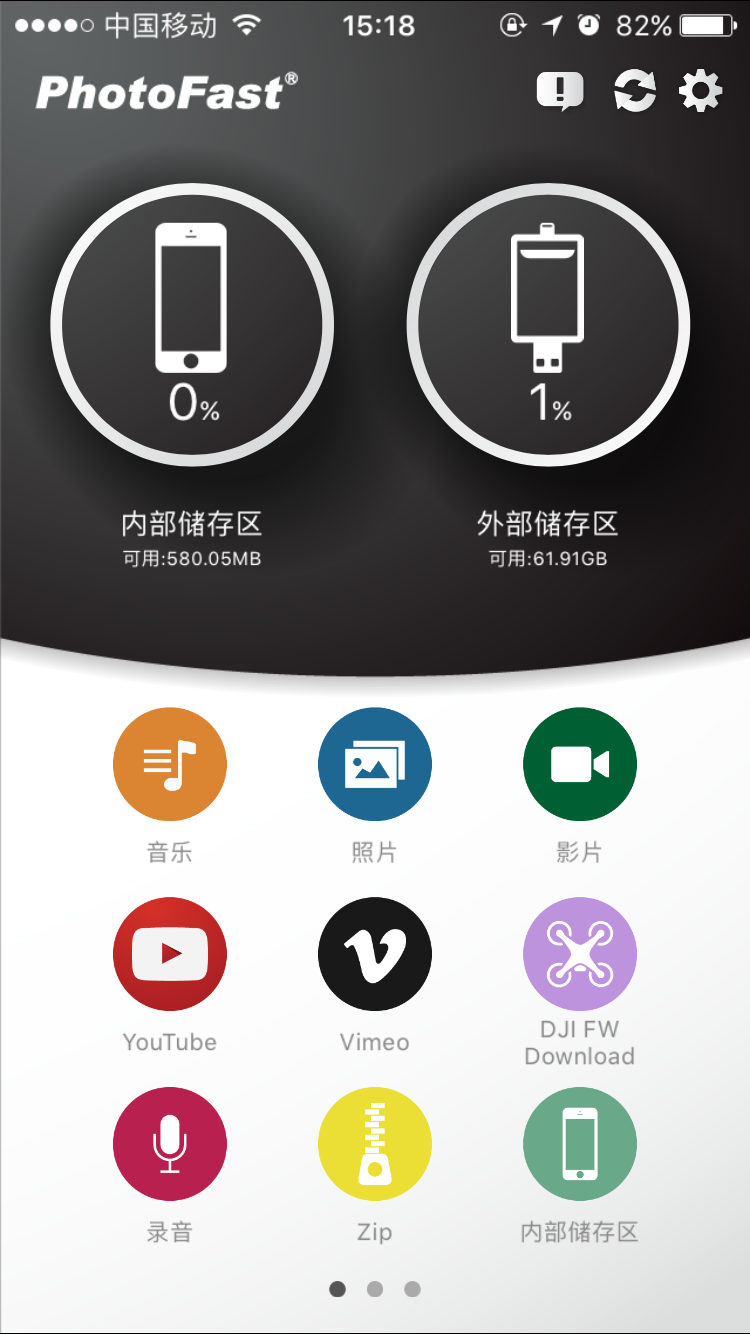Open the 音乐 music section
Viewport: 750px width, 1334px height.
170,765
